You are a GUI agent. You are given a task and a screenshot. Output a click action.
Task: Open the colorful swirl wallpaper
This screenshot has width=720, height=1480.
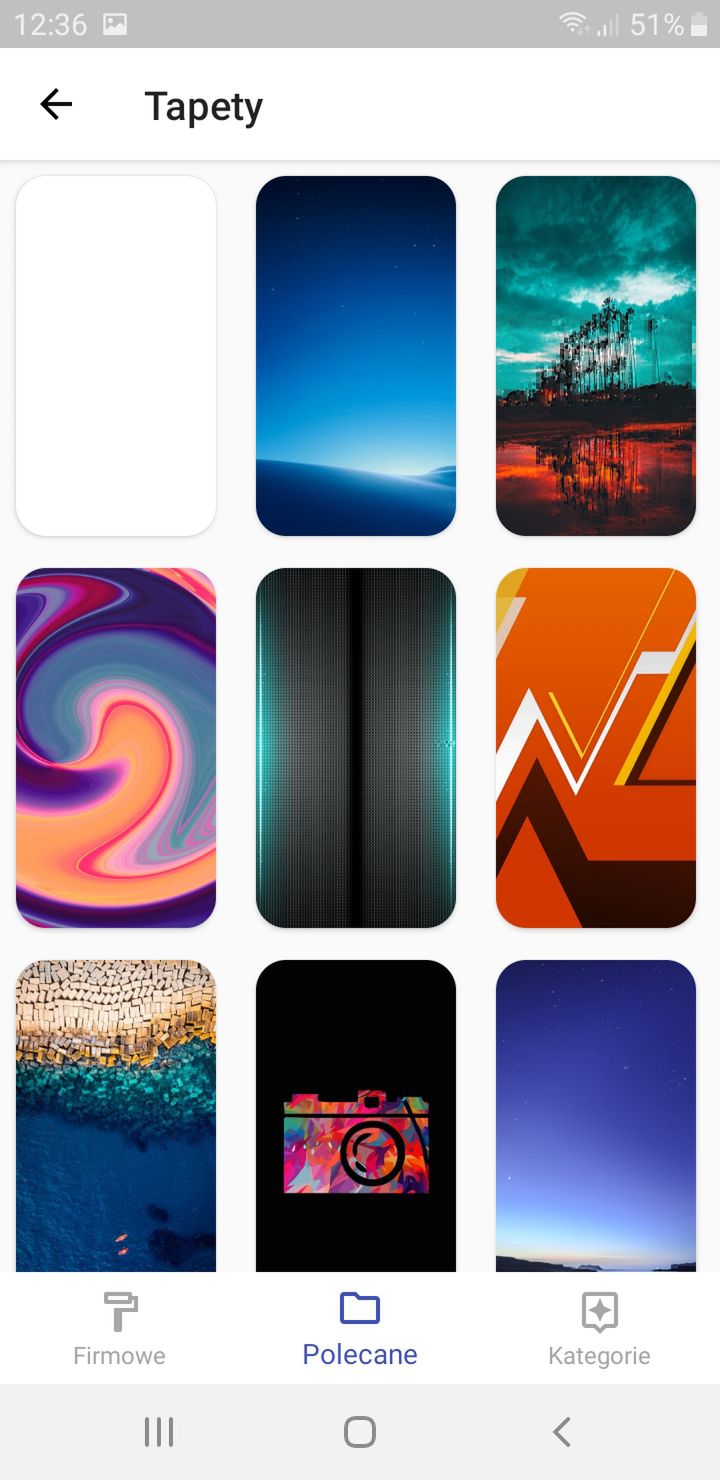click(116, 748)
